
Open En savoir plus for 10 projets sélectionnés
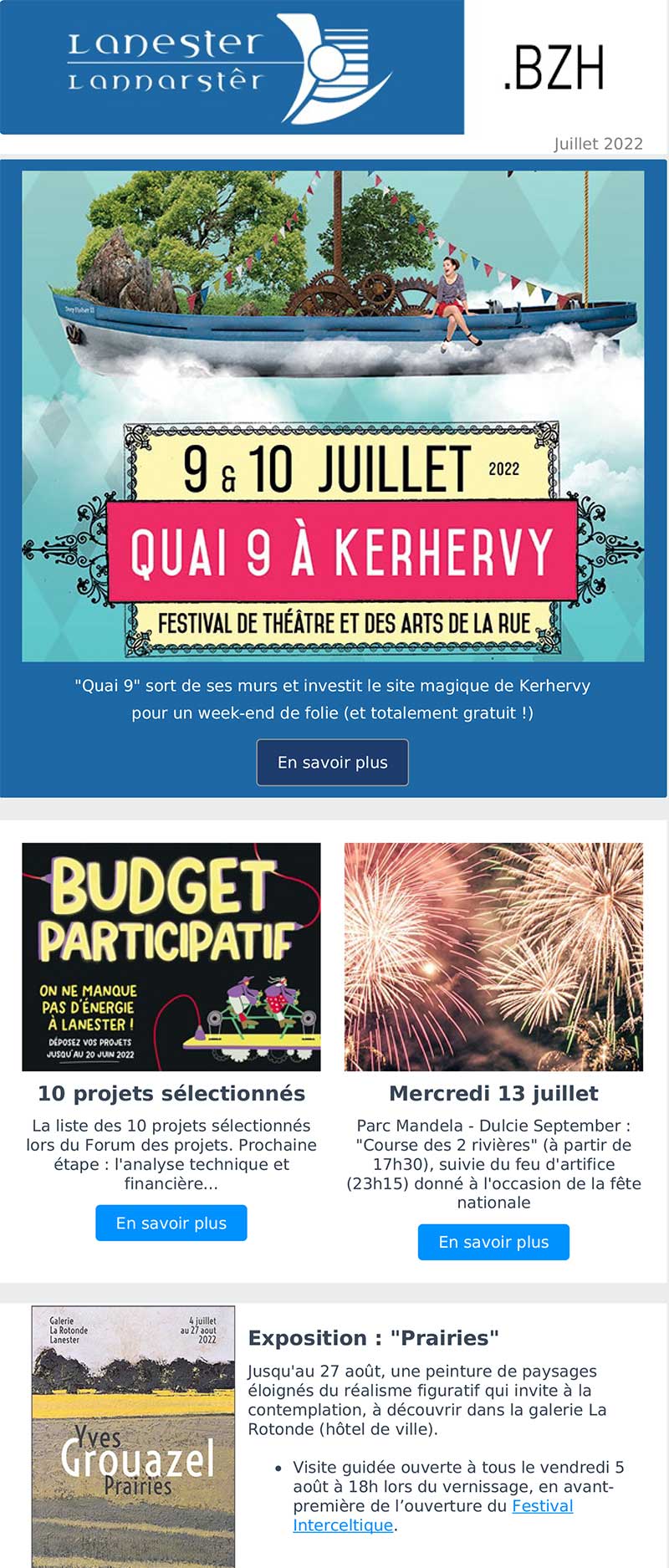coord(171,1223)
